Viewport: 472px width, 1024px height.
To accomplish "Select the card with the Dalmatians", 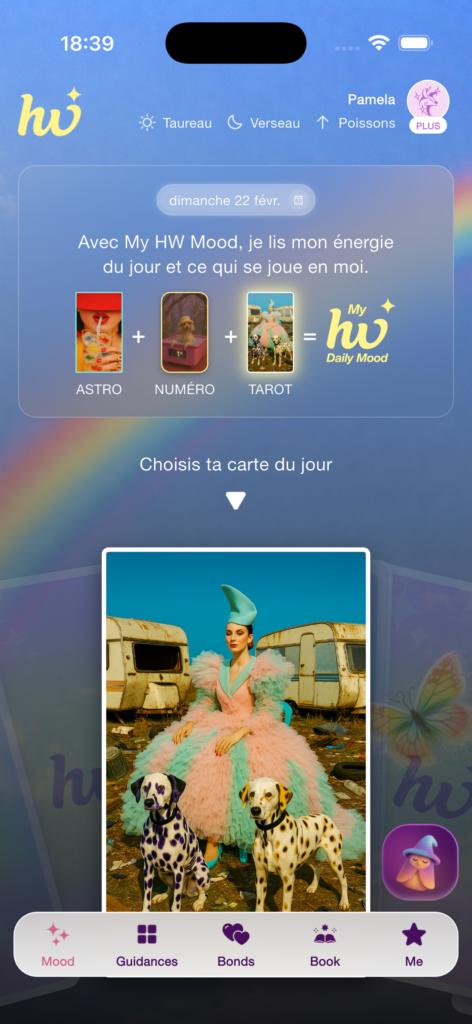I will 236,731.
